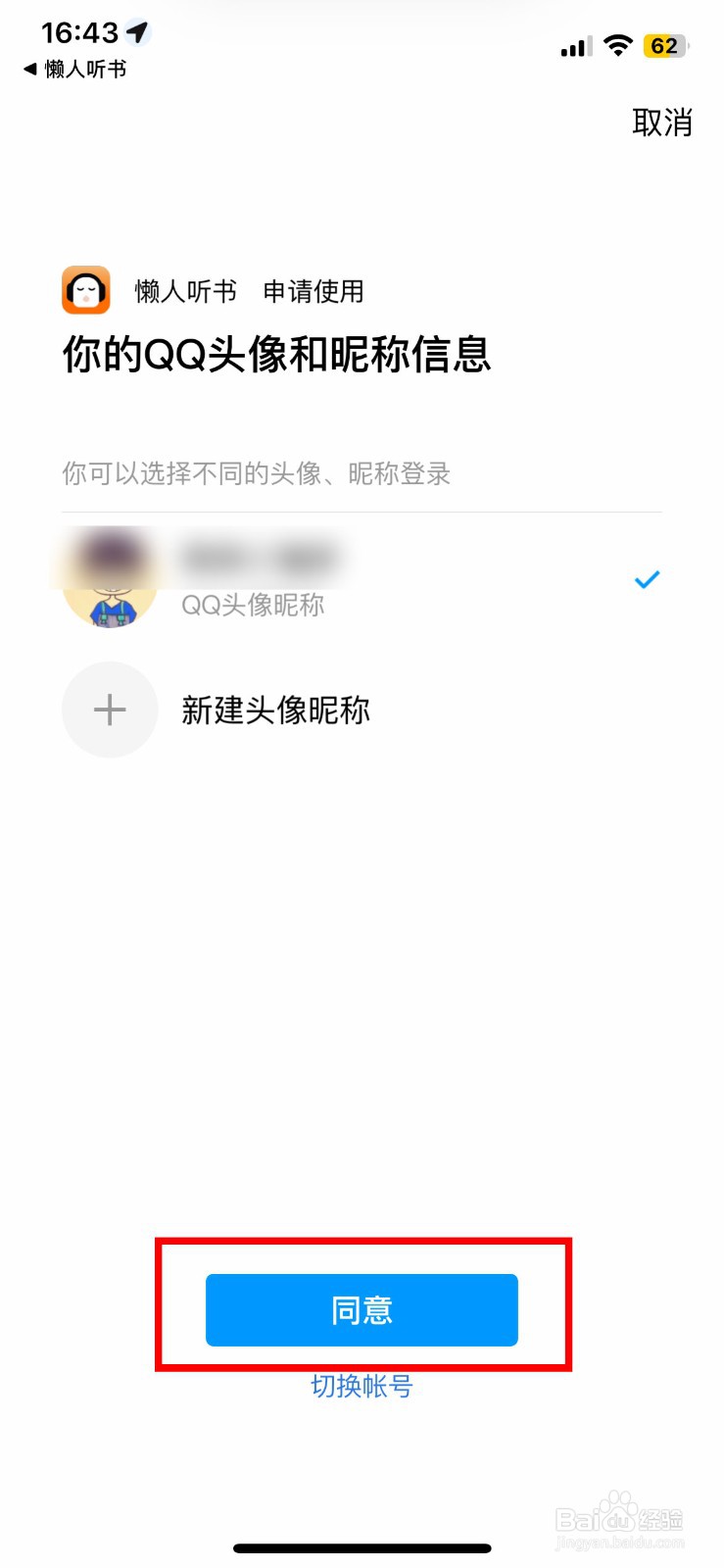Click the plus icon for new avatar
Viewport: 724px width, 1568px height.
110,710
